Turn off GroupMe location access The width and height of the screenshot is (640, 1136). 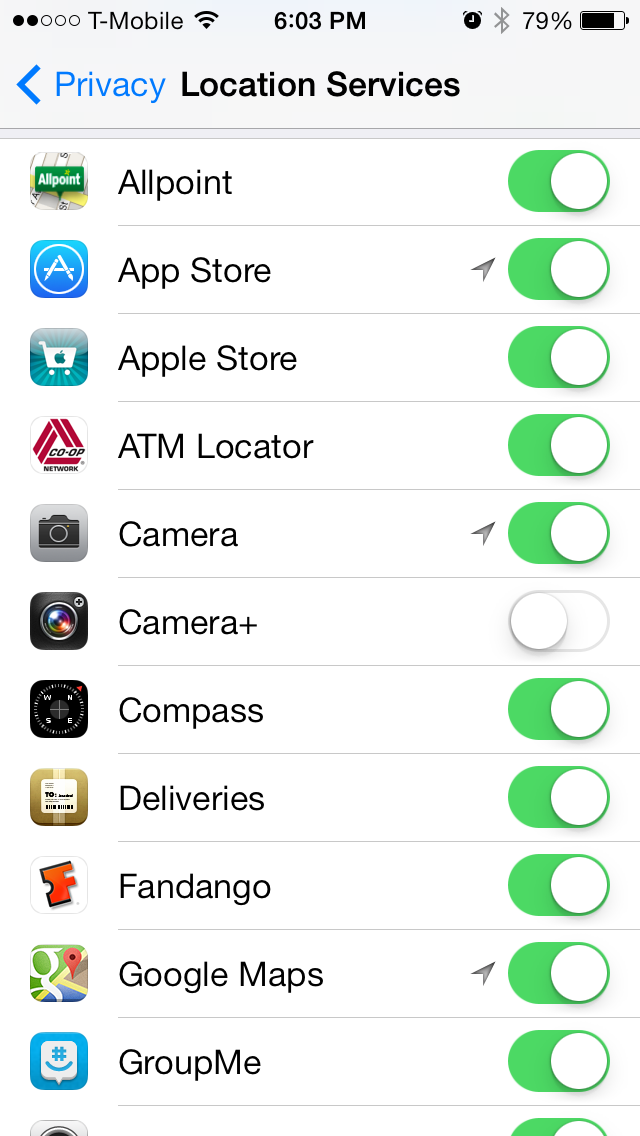click(x=559, y=1061)
